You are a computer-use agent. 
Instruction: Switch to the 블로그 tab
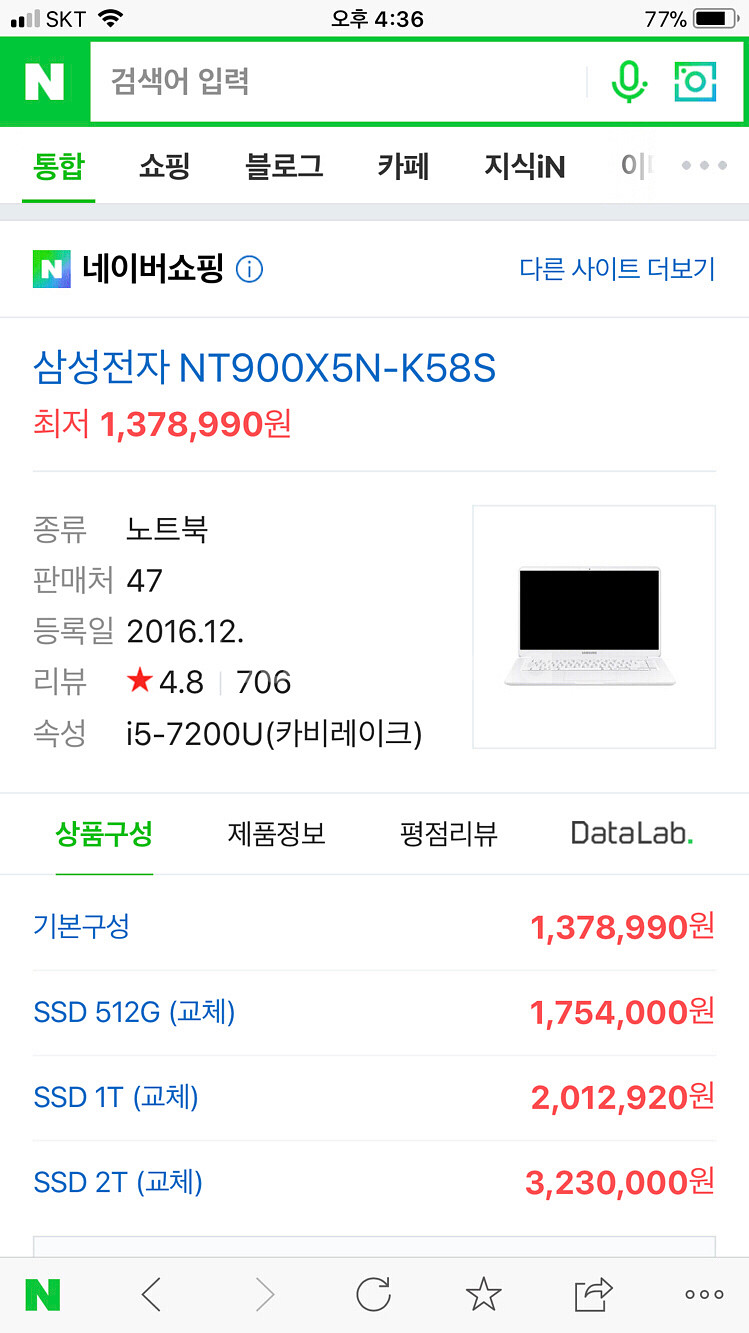coord(284,166)
